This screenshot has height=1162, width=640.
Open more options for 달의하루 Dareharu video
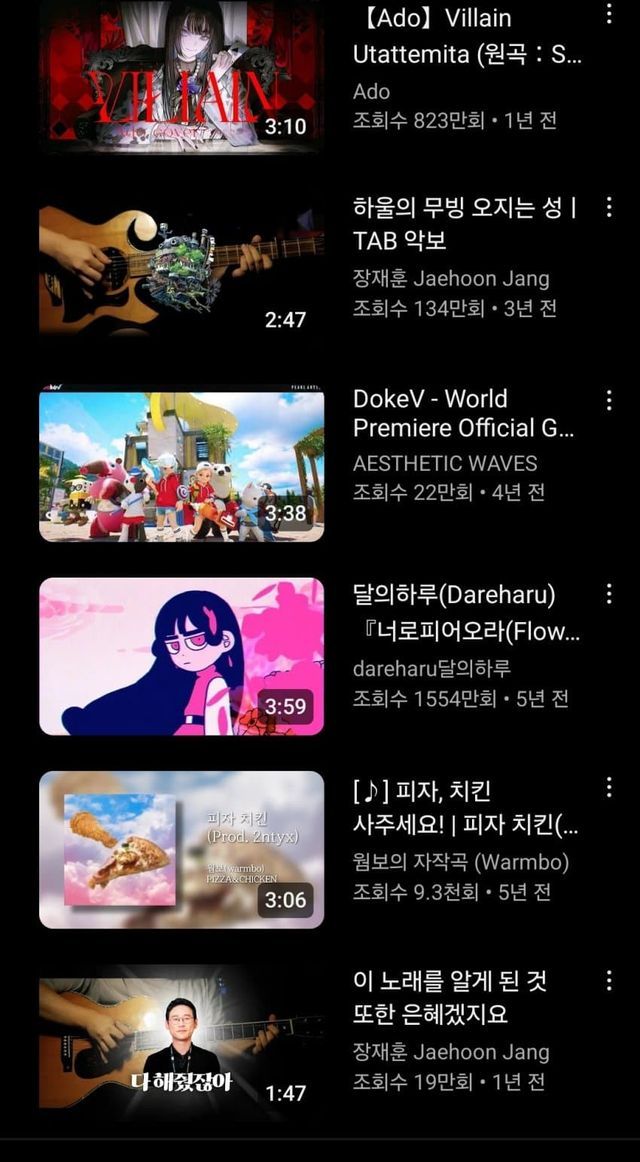608,594
